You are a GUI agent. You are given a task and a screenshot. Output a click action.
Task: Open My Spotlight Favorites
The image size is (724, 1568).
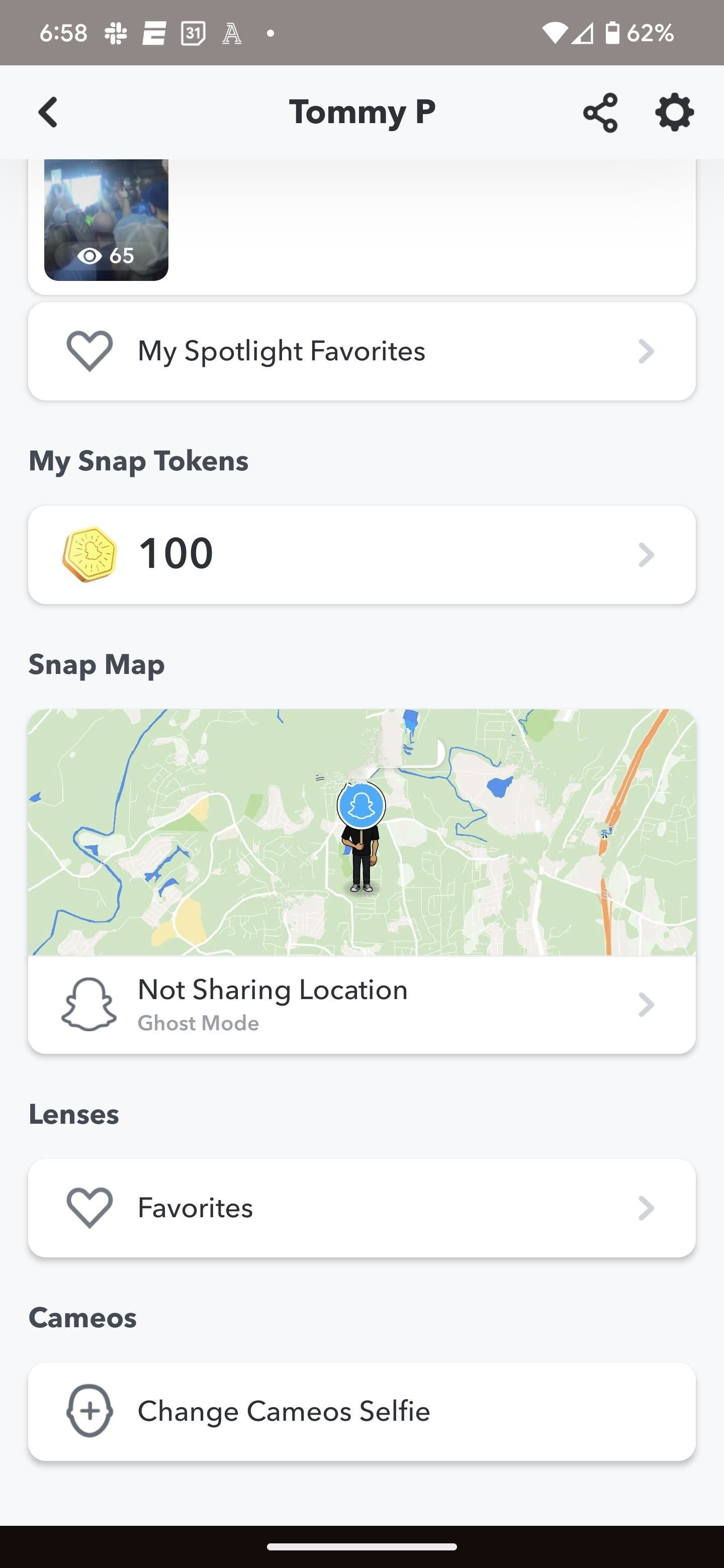click(x=361, y=351)
